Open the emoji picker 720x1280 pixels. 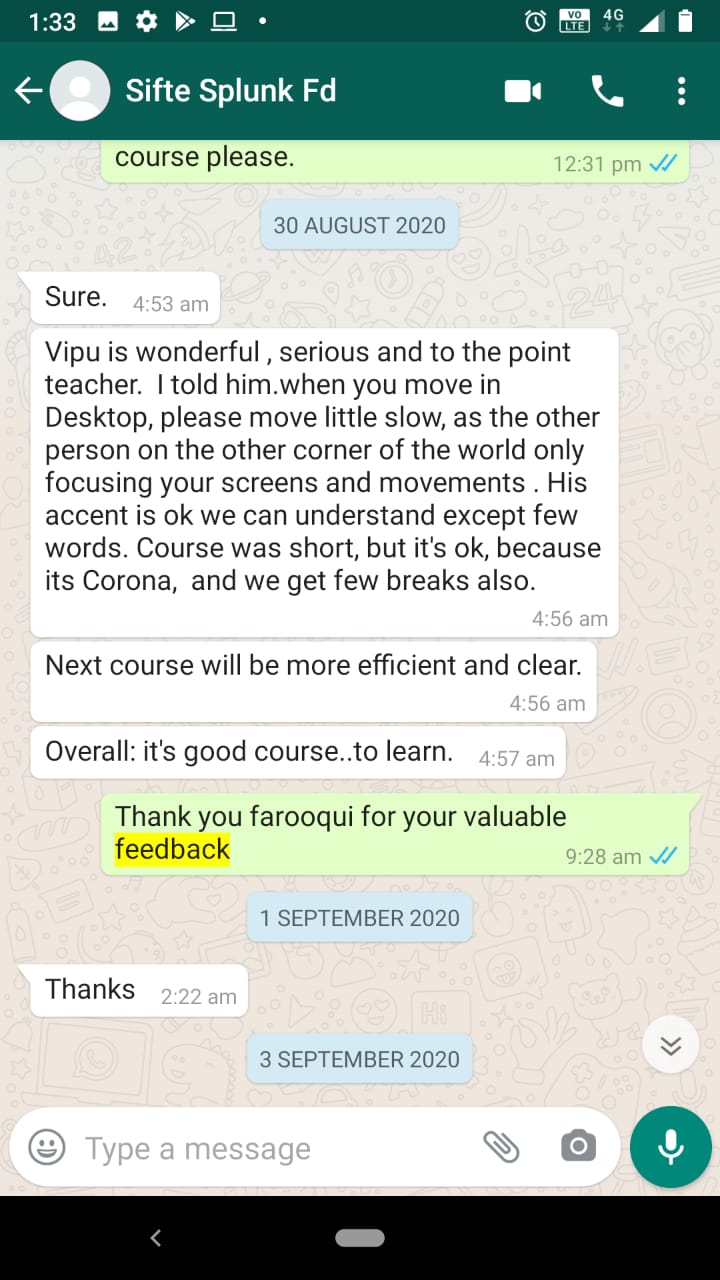[x=46, y=1147]
